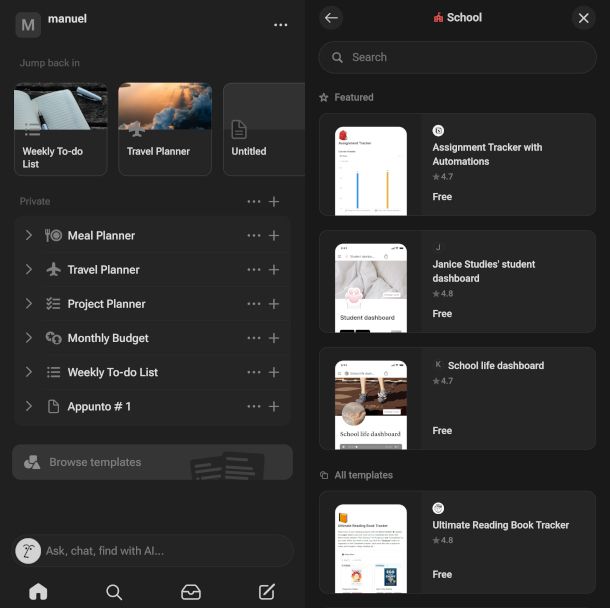This screenshot has width=610, height=608.
Task: Expand the Travel Planner page chevron
Action: (29, 270)
